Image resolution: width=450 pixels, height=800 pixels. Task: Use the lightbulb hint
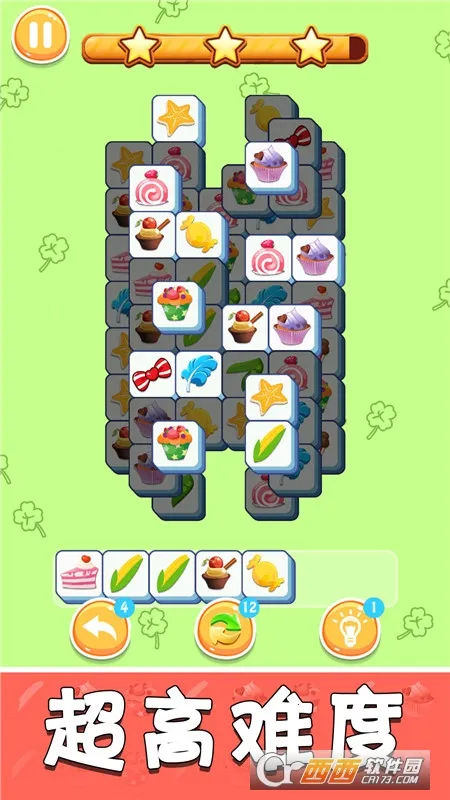(x=349, y=629)
